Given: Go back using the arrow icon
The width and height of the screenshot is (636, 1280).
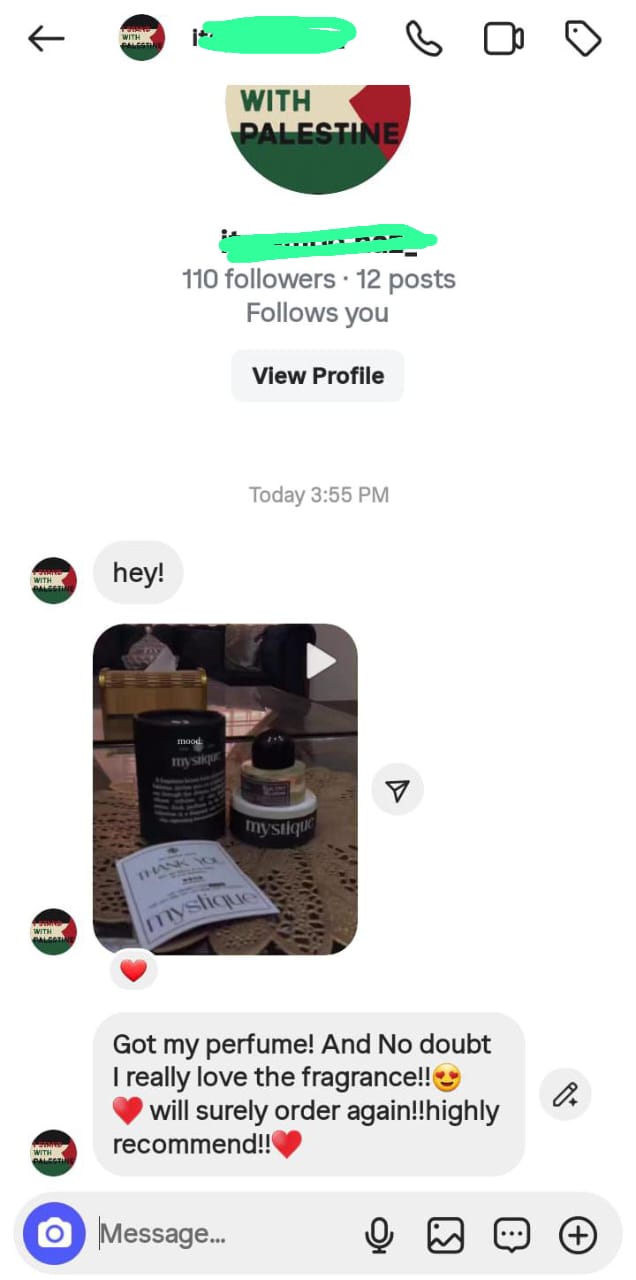Looking at the screenshot, I should pyautogui.click(x=46, y=39).
